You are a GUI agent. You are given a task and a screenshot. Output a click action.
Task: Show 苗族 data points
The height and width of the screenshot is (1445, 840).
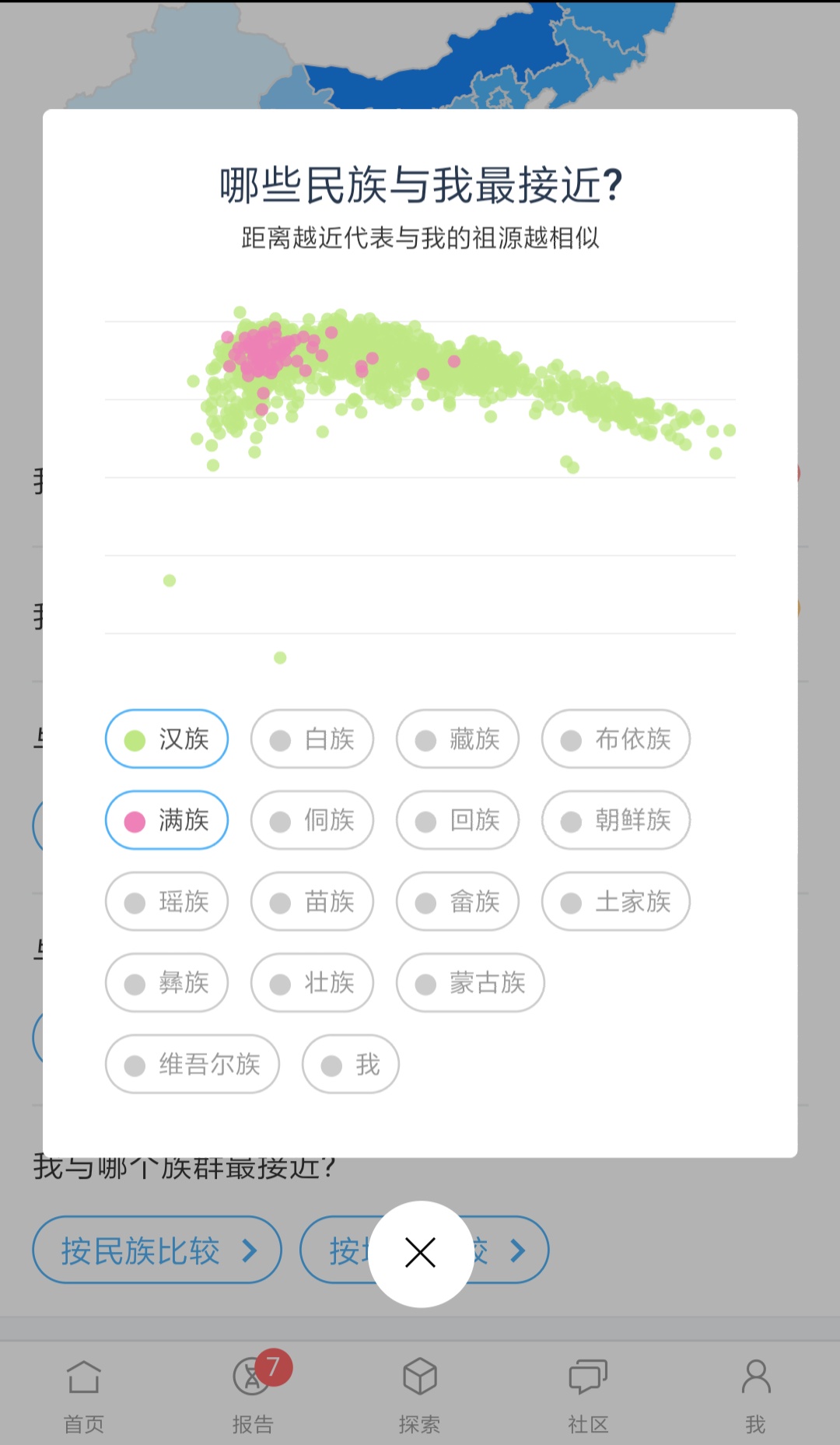(x=312, y=902)
